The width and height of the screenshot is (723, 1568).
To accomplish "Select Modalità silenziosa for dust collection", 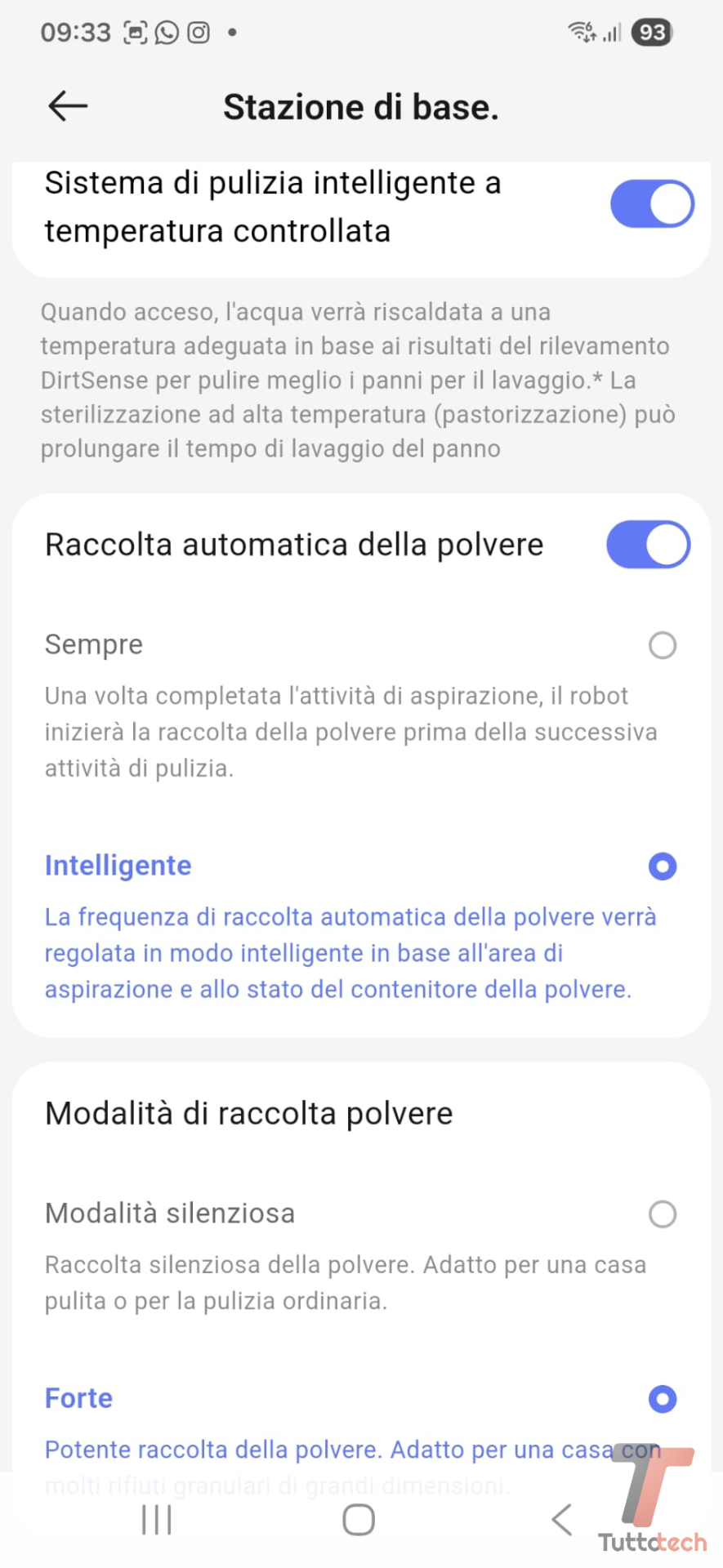I will [662, 1214].
